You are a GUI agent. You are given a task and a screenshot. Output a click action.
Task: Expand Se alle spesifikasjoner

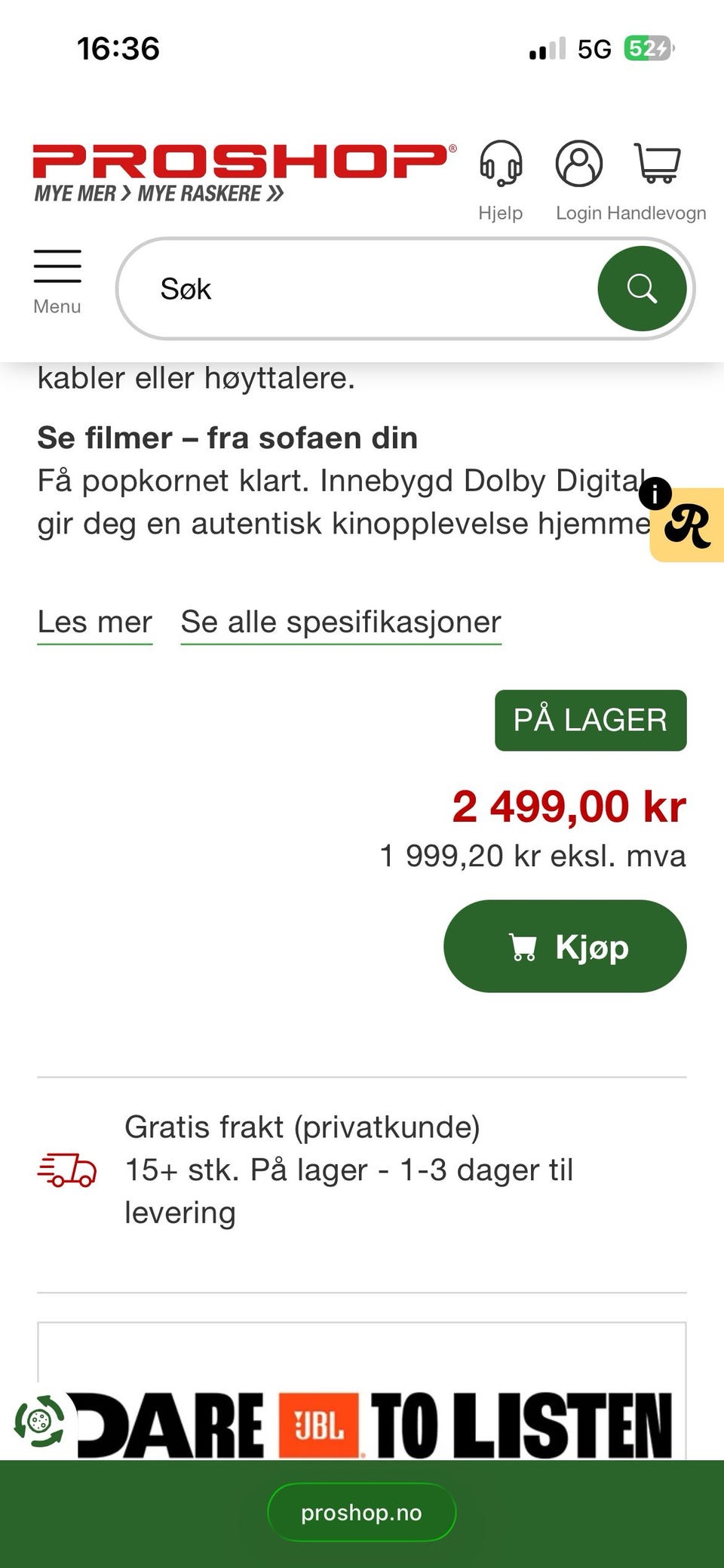(340, 621)
